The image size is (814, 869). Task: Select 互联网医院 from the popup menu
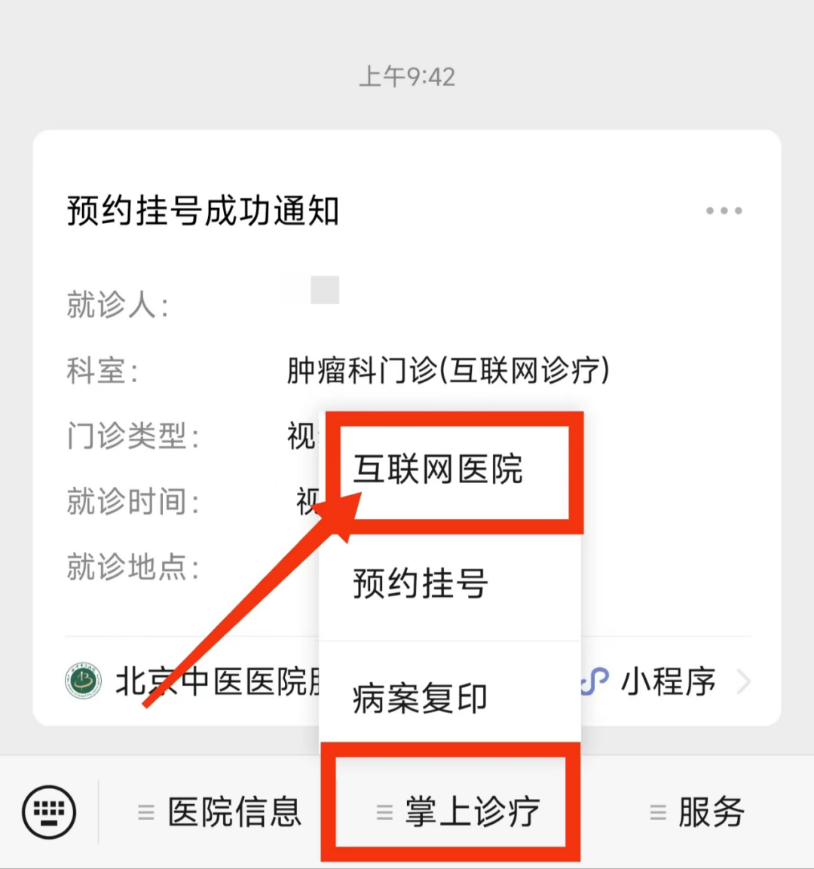438,469
